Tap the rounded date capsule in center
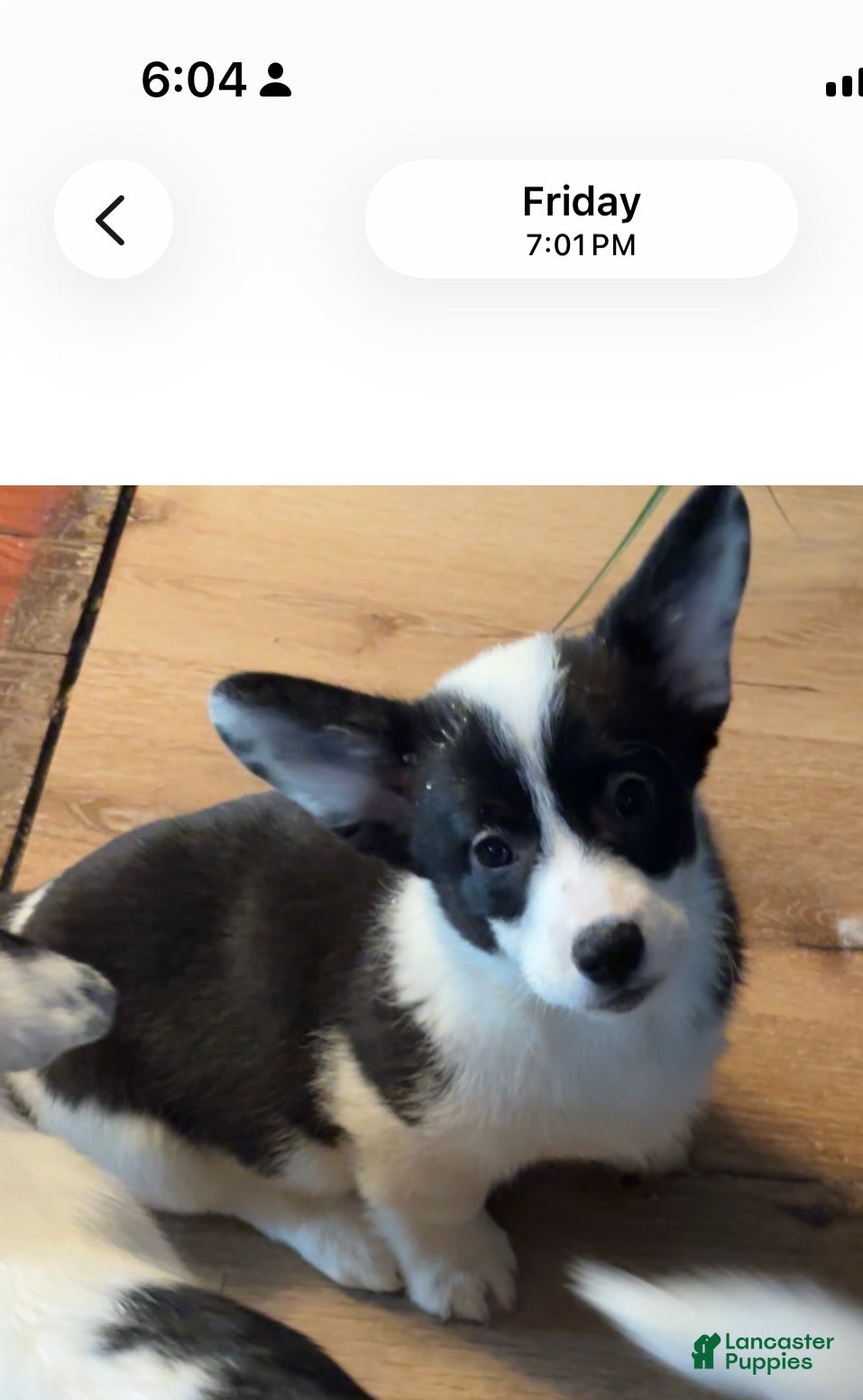 [582, 219]
